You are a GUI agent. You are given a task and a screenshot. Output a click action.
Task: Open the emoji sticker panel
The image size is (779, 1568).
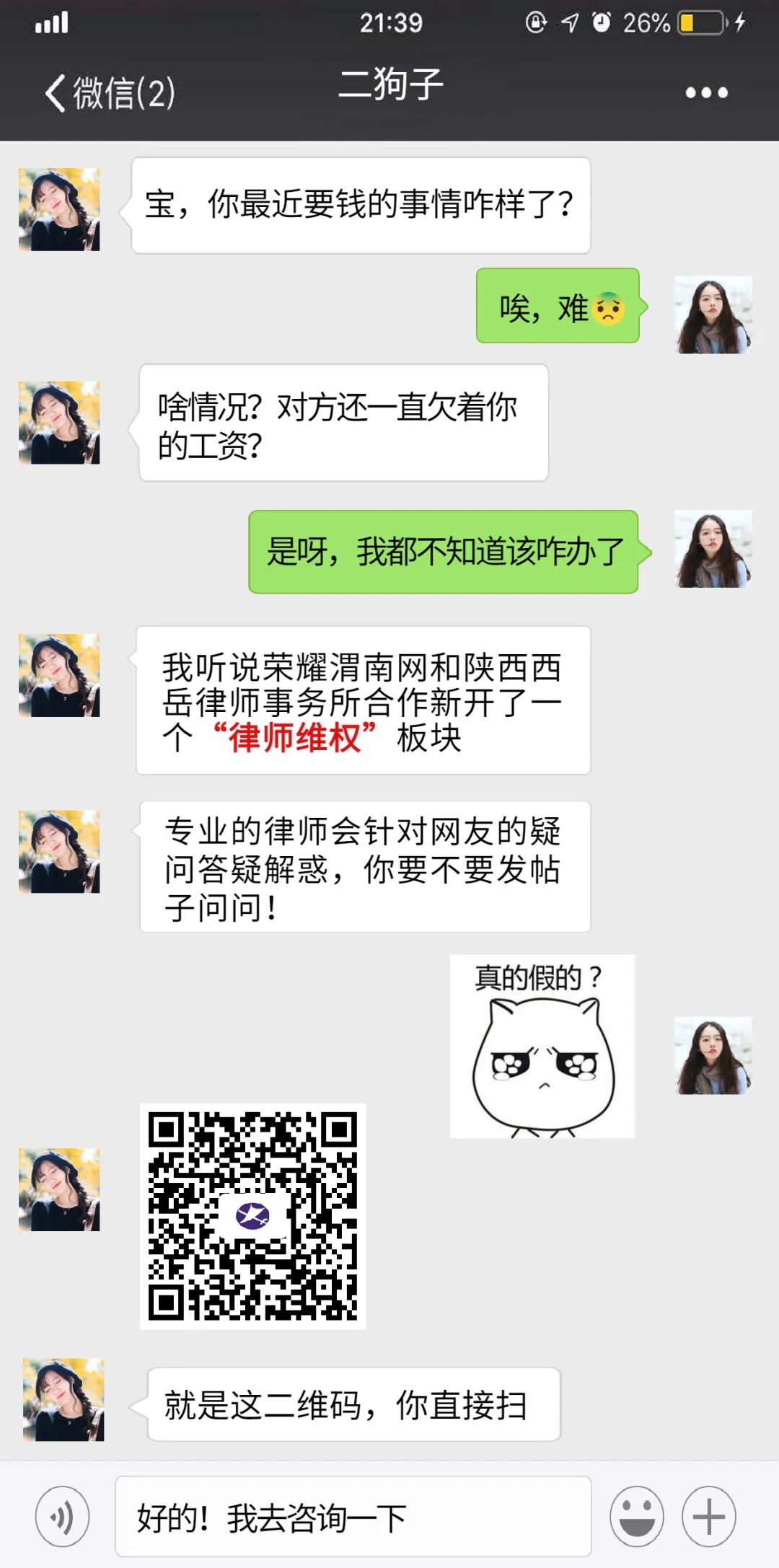point(636,1516)
